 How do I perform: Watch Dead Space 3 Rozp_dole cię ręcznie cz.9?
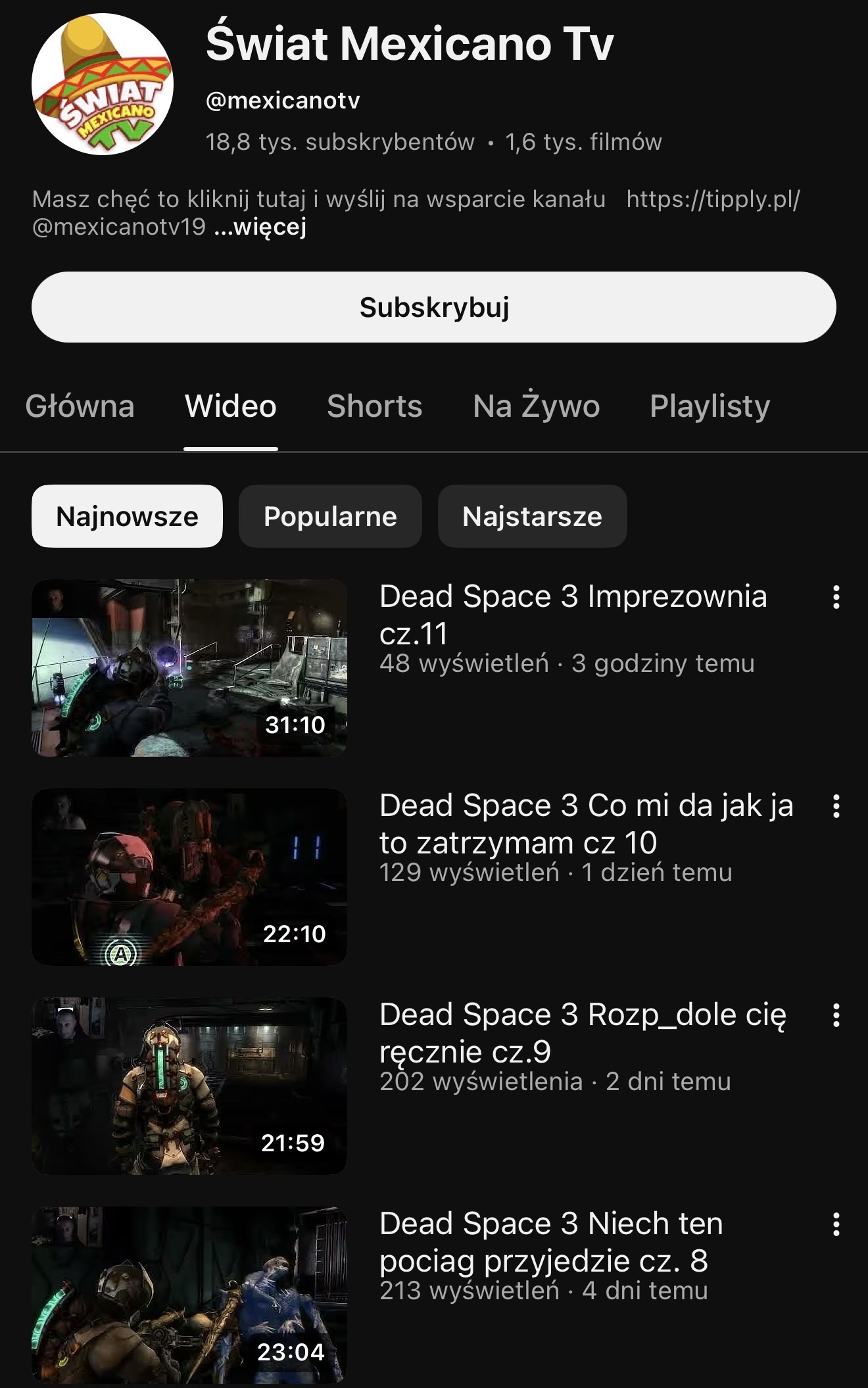pyautogui.click(x=189, y=1086)
